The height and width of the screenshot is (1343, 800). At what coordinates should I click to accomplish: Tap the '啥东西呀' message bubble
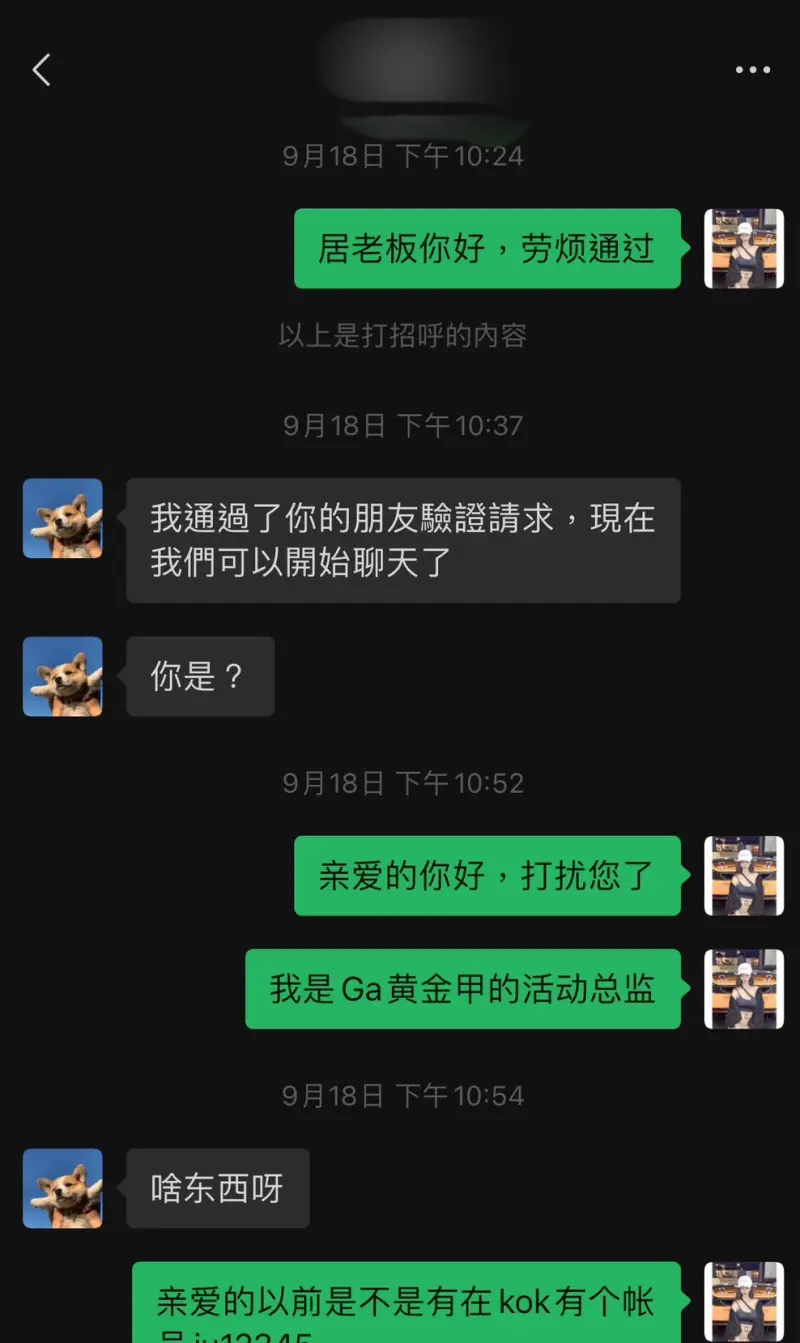click(217, 1189)
